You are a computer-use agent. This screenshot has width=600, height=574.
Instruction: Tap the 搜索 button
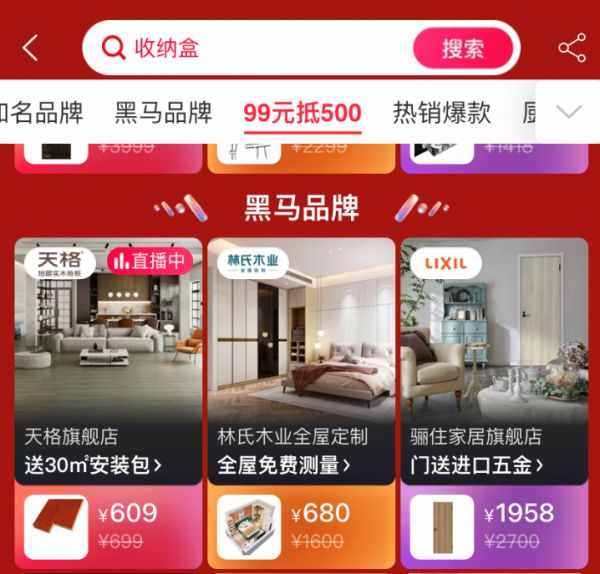462,48
